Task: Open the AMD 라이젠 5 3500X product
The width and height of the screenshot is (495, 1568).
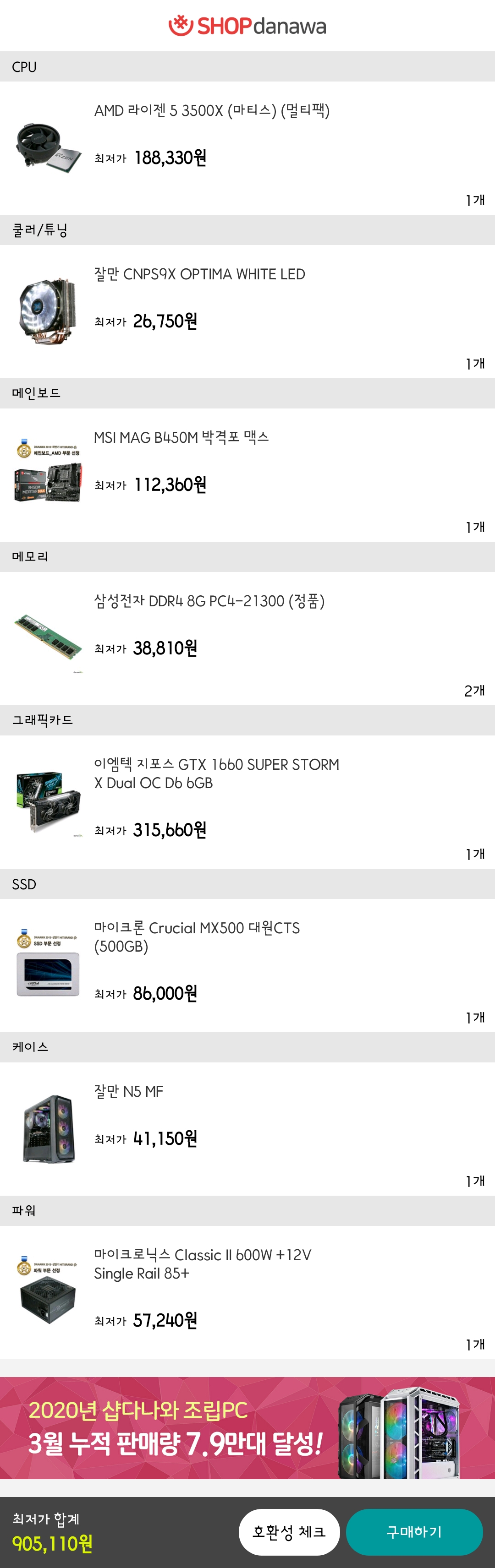Action: click(211, 111)
